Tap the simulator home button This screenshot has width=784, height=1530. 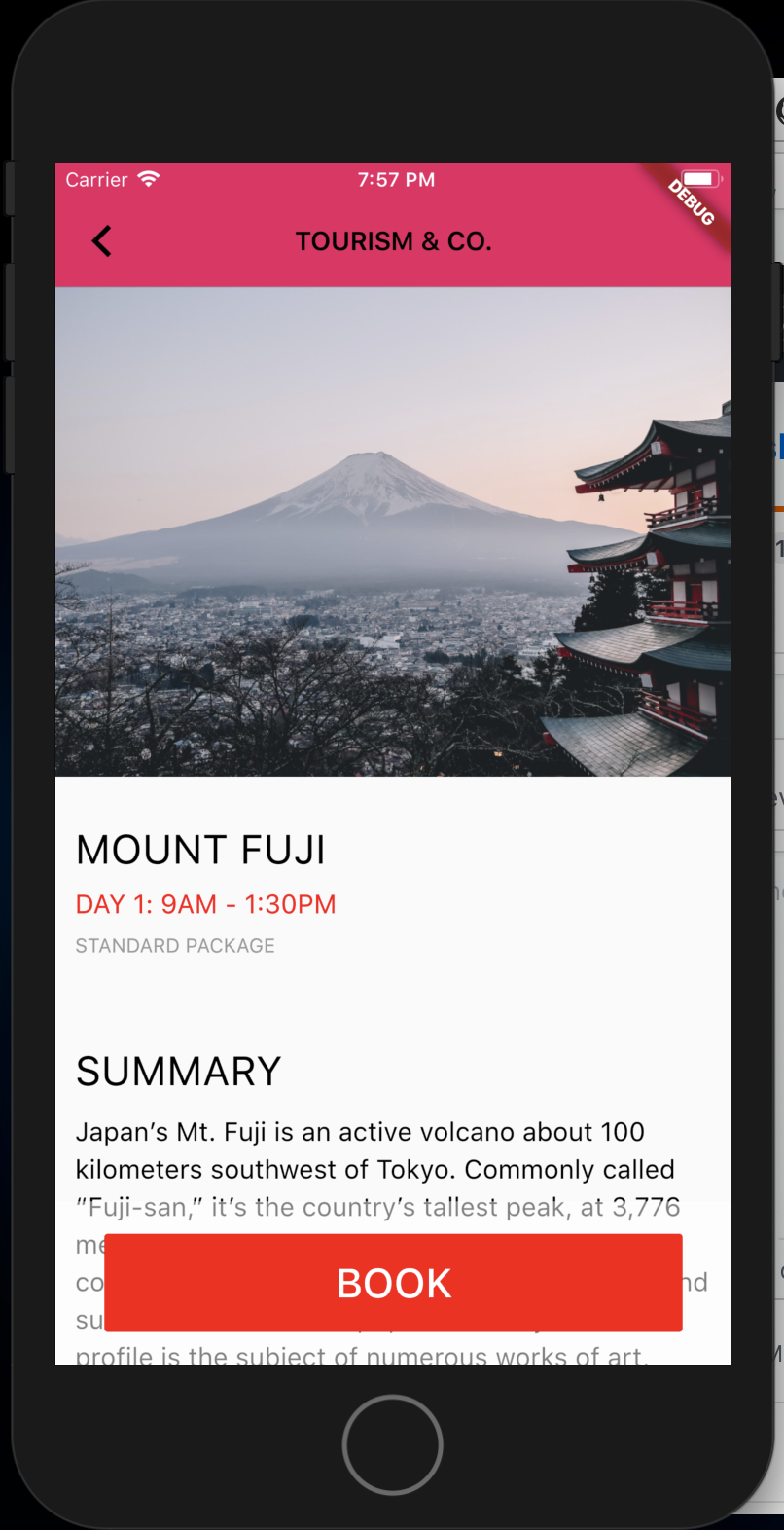pyautogui.click(x=392, y=1445)
